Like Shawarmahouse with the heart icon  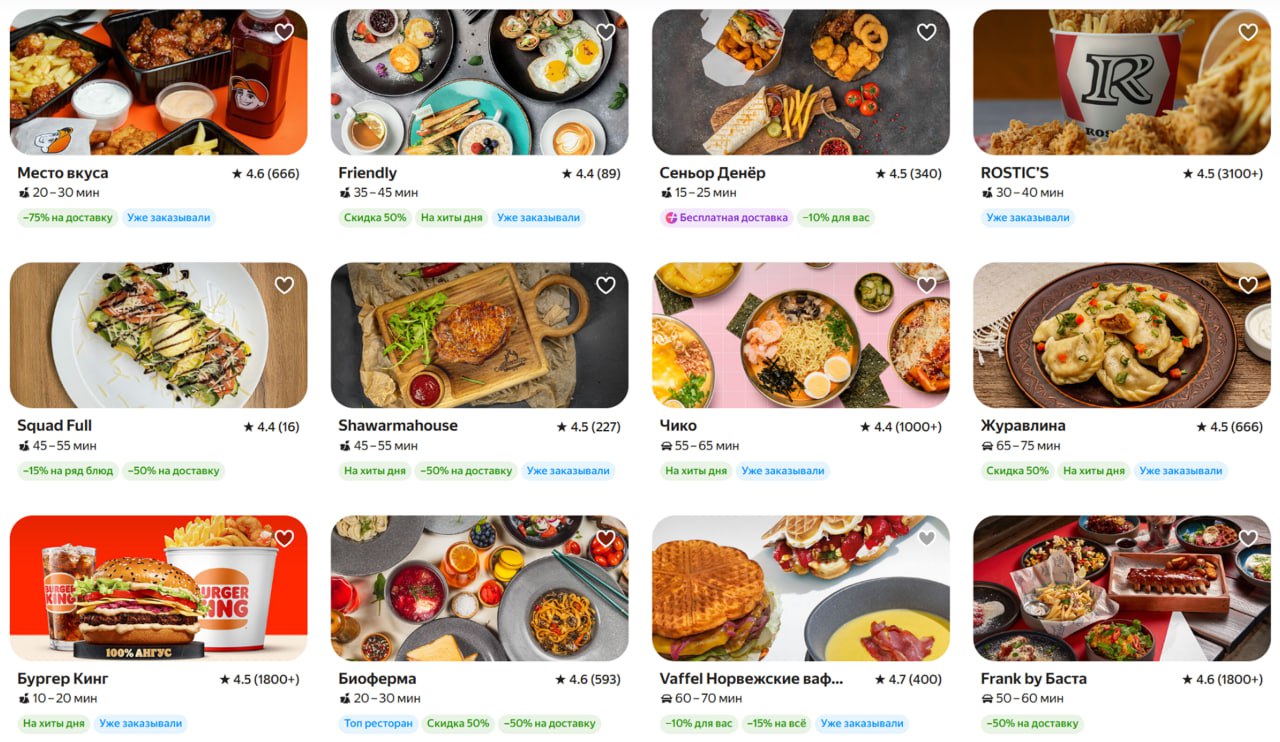click(605, 285)
